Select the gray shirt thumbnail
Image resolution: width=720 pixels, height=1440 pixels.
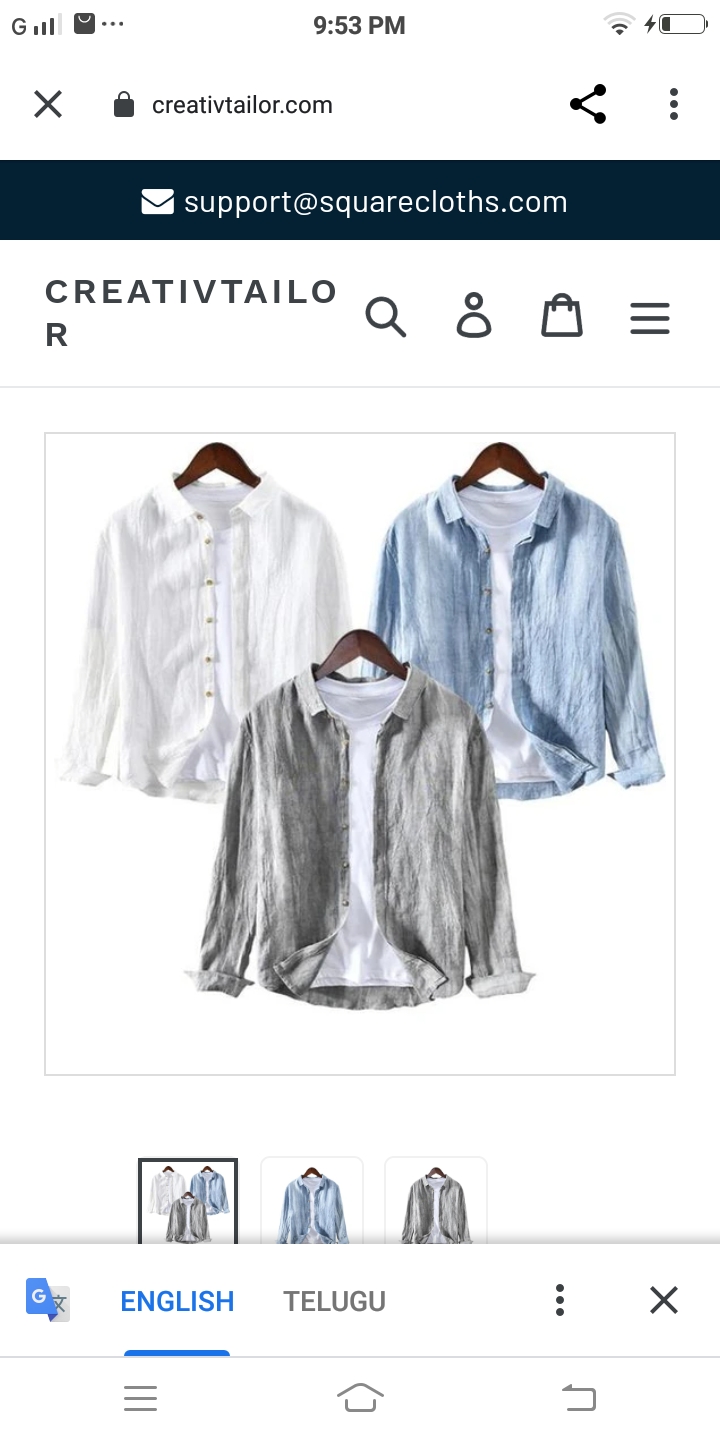[x=436, y=1201]
